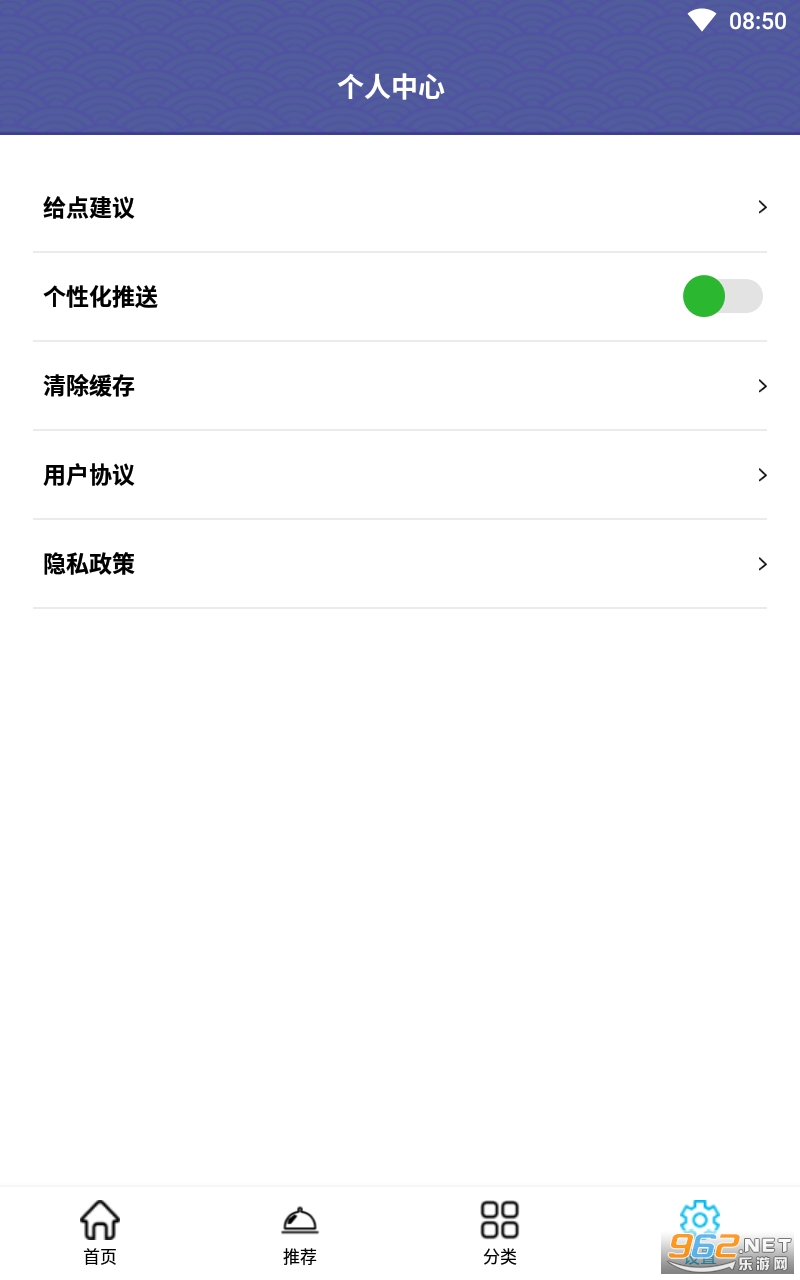800x1280 pixels.
Task: Select the 分类 categories tab
Action: (500, 1233)
